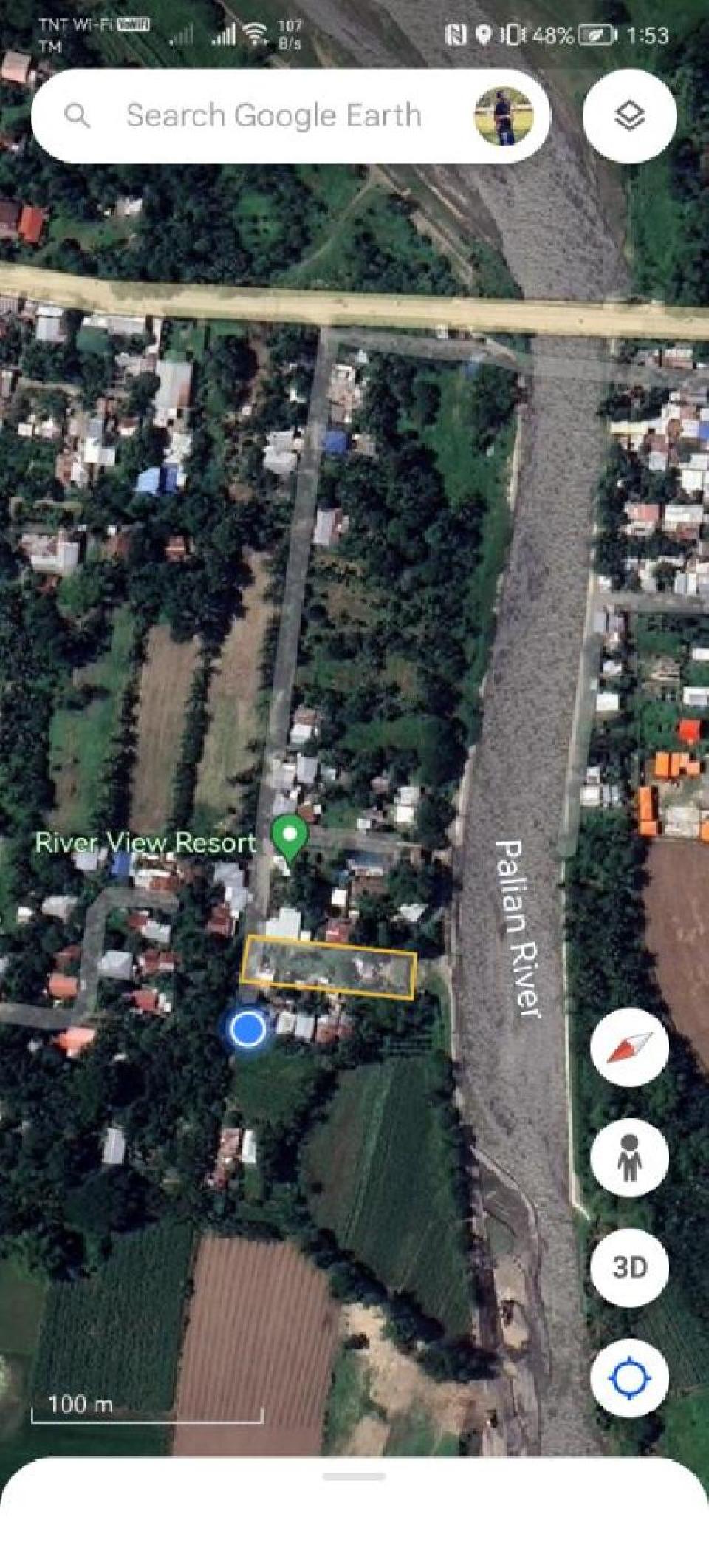The height and width of the screenshot is (1568, 709).
Task: Expand the bottom sheet handle
Action: (x=354, y=1476)
